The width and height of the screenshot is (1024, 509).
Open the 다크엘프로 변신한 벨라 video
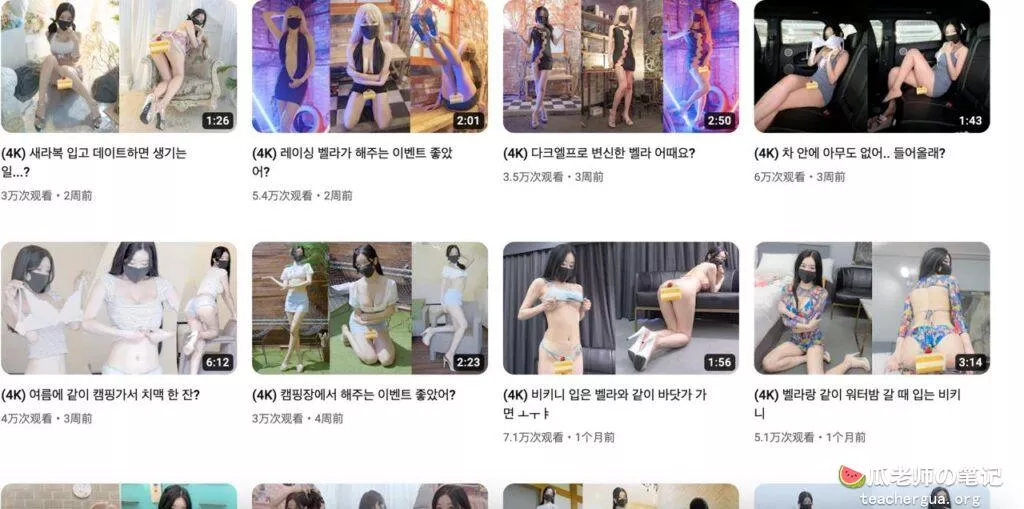point(620,66)
